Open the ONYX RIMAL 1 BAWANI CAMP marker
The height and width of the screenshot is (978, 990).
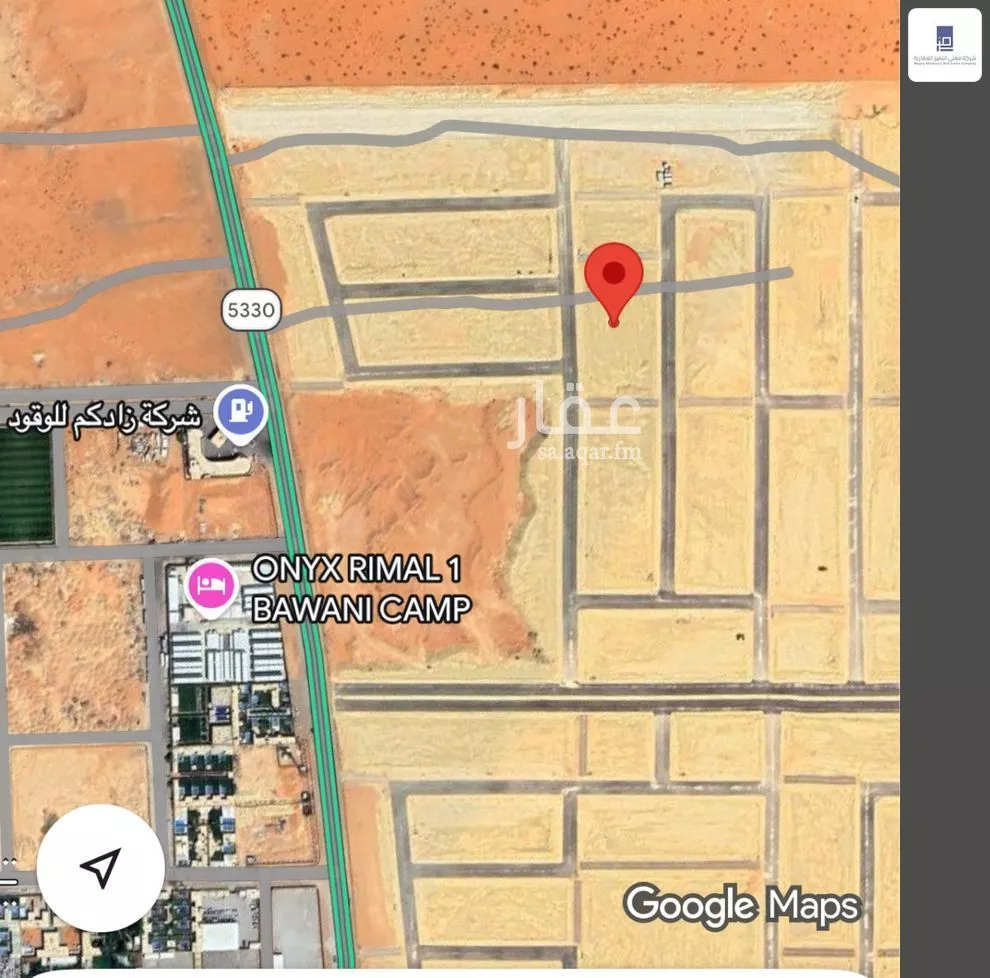coord(210,587)
